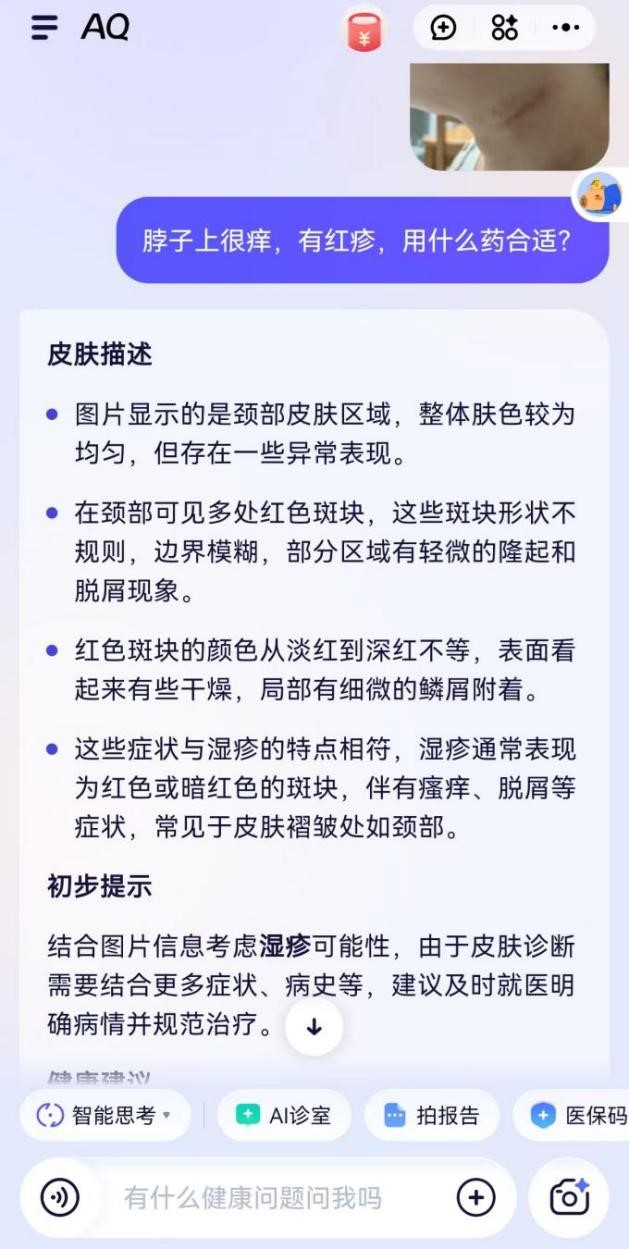Jump to the bottom with the down arrow
The height and width of the screenshot is (1249, 629).
314,1027
